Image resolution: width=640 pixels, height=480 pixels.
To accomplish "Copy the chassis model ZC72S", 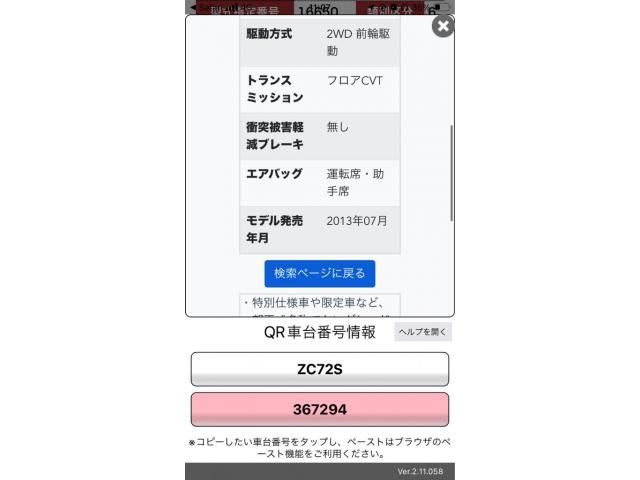I will click(x=320, y=369).
